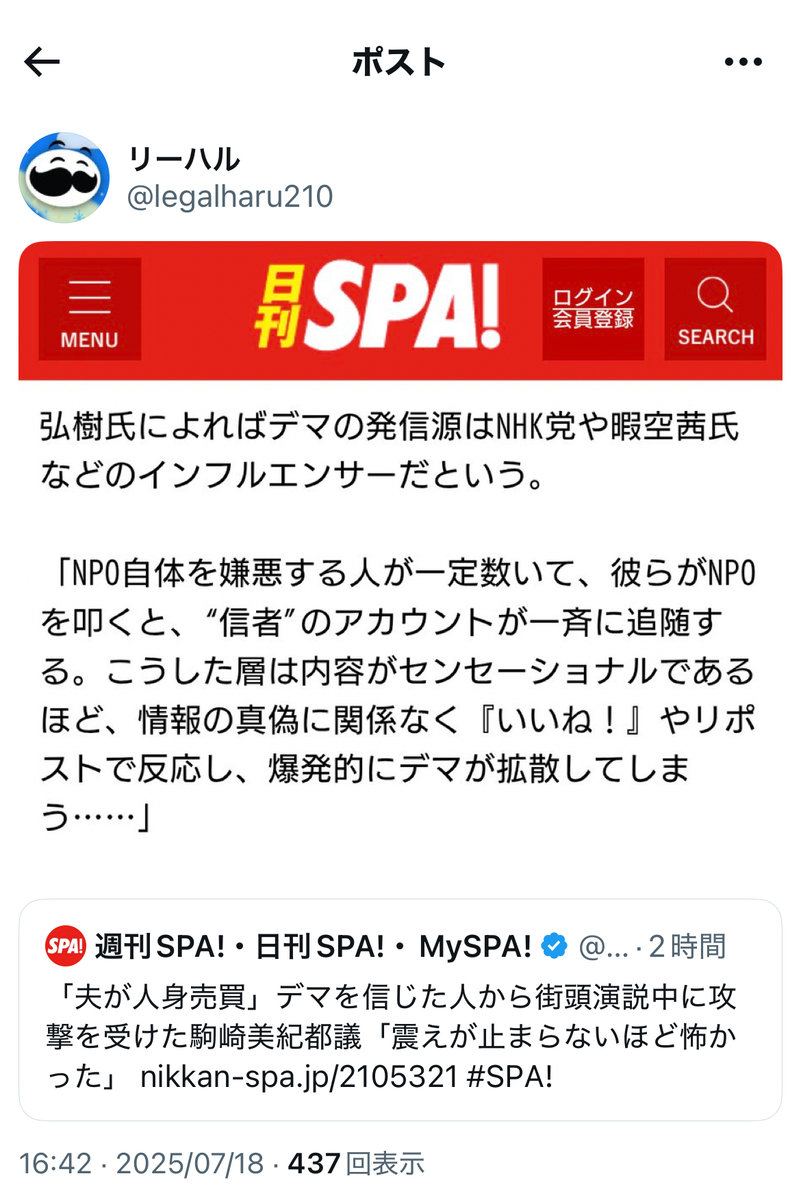Enlarge the attached 日刊SPA! article screenshot
The height and width of the screenshot is (1200, 801).
(x=400, y=560)
